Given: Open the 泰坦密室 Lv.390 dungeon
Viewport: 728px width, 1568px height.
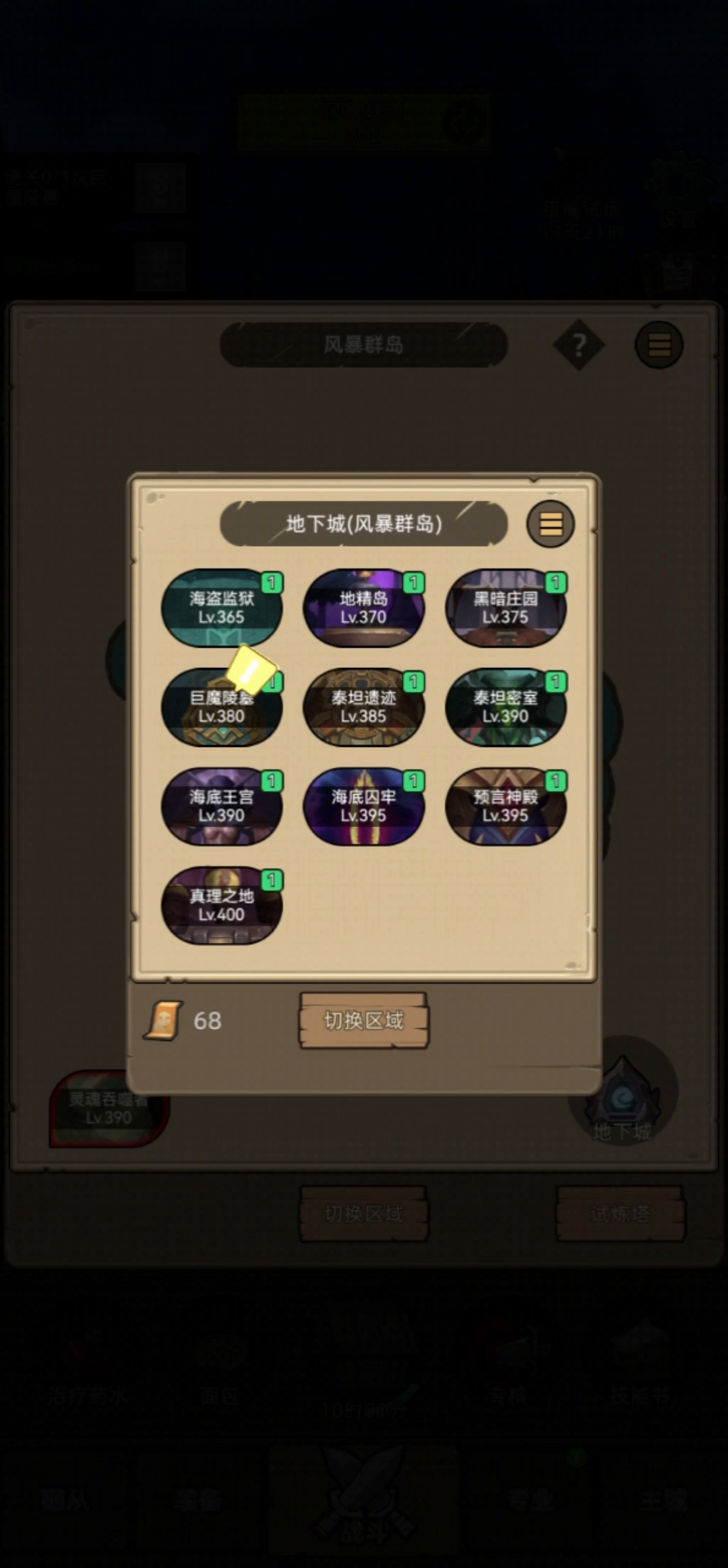Looking at the screenshot, I should [506, 707].
